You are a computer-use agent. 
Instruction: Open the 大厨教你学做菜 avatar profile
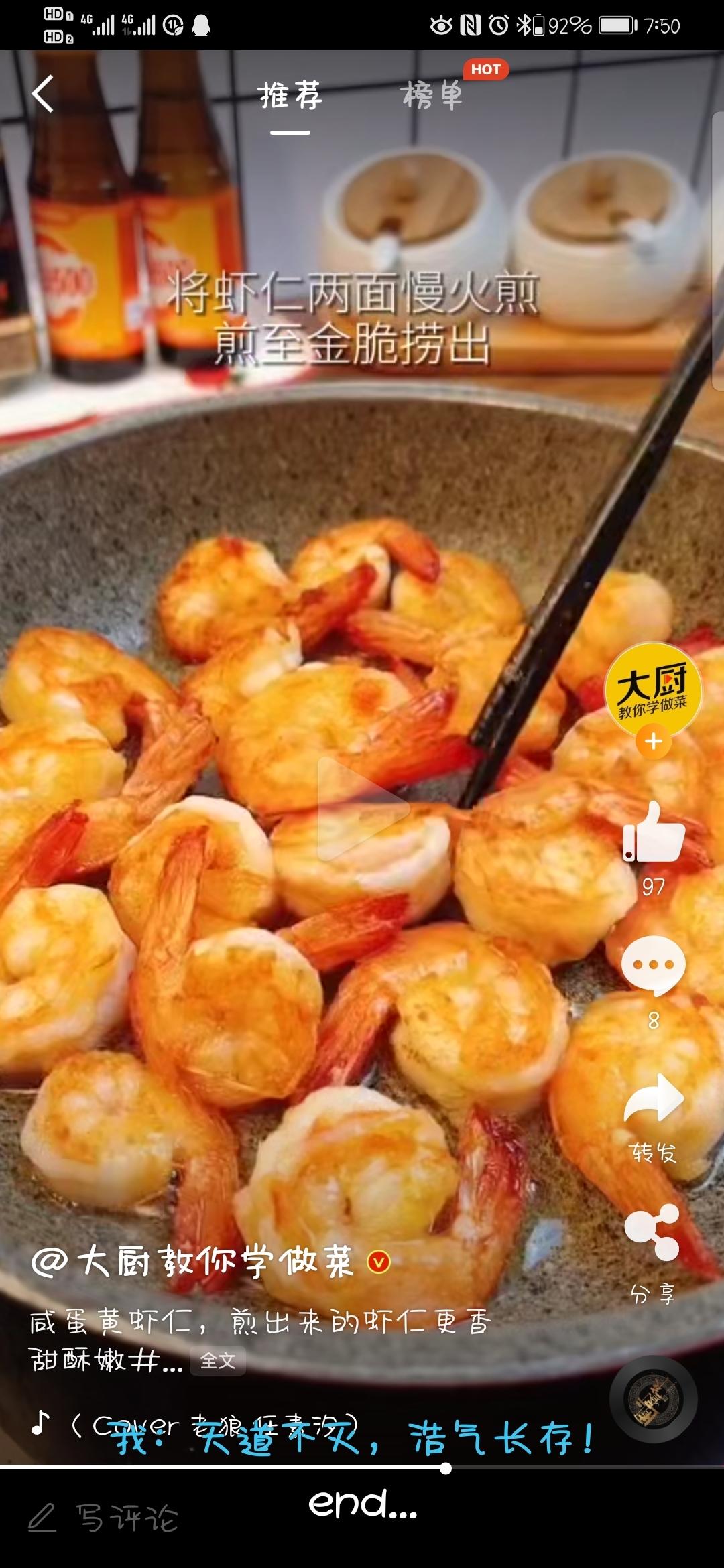coord(653,690)
